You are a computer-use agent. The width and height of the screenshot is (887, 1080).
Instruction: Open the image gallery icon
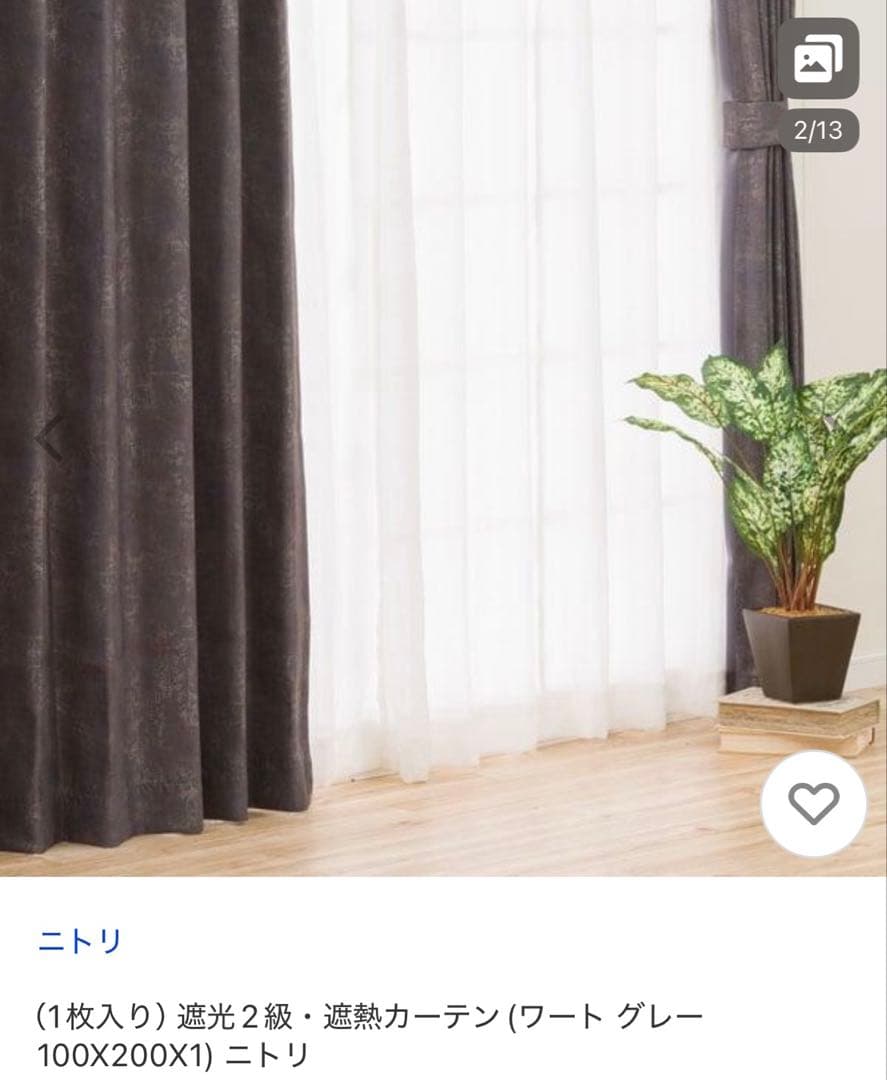(817, 59)
